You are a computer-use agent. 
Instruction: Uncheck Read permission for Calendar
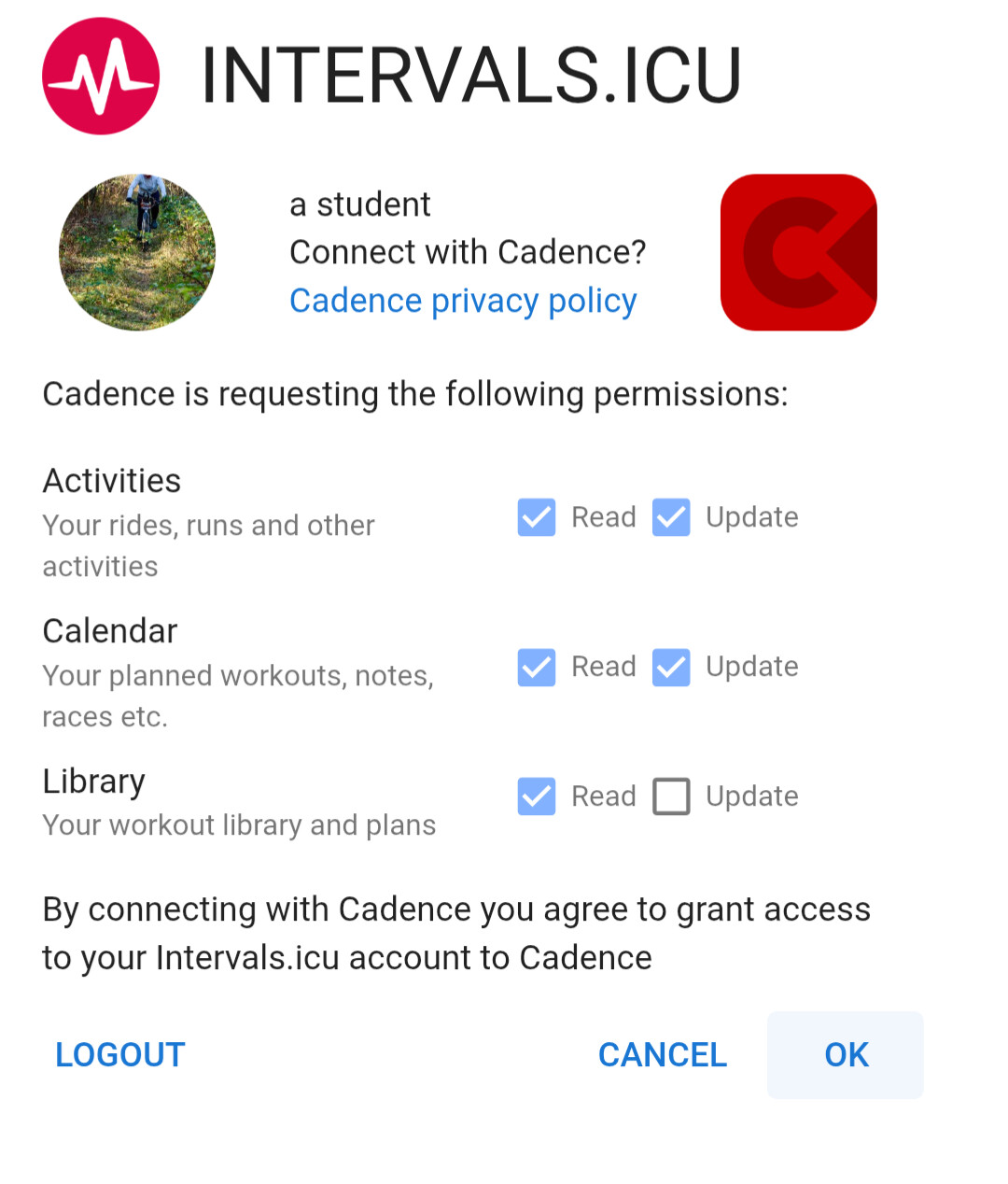pyautogui.click(x=537, y=667)
